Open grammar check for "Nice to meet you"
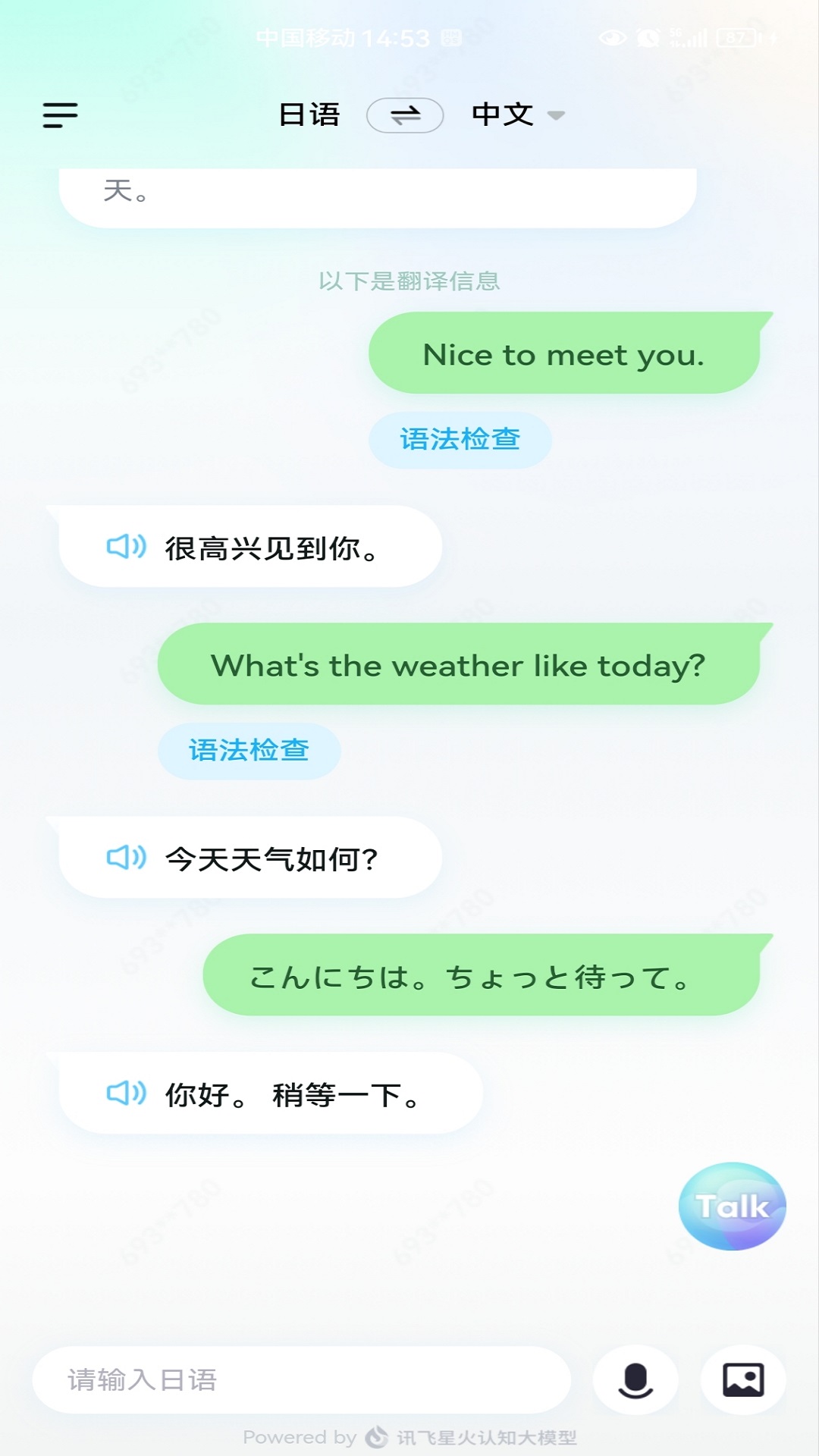The height and width of the screenshot is (1456, 819). click(460, 437)
